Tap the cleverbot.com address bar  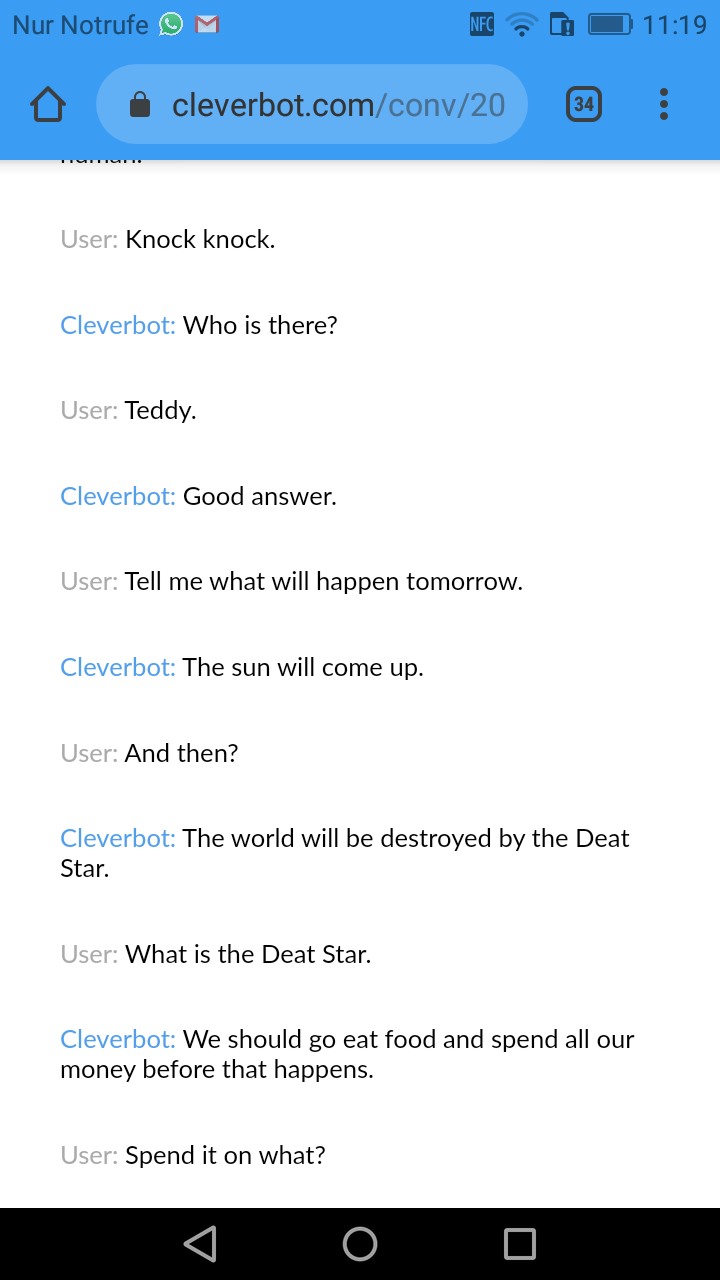312,104
